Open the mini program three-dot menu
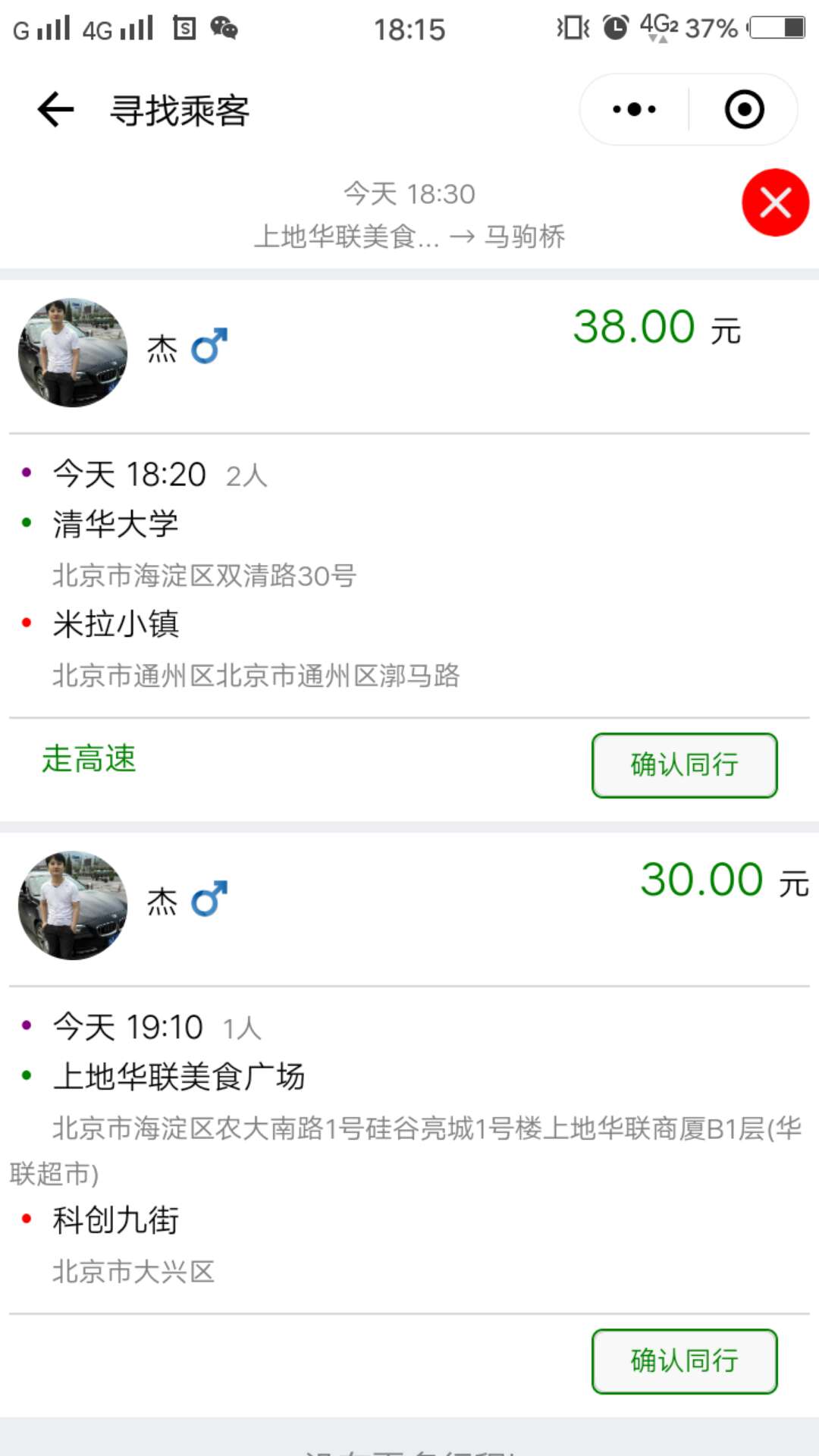This screenshot has width=819, height=1456. (x=635, y=110)
